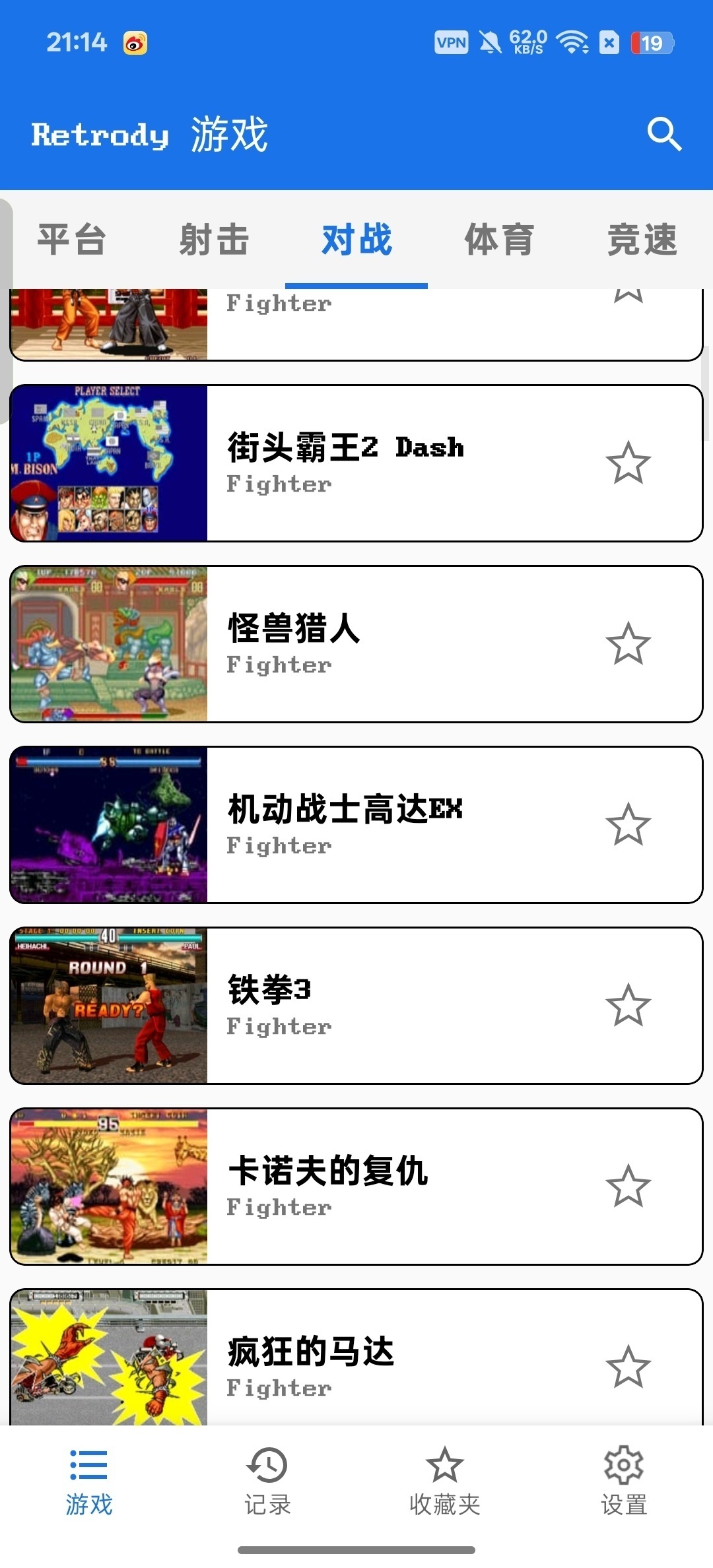Open the search icon in header
Viewport: 713px width, 1568px height.
664,135
